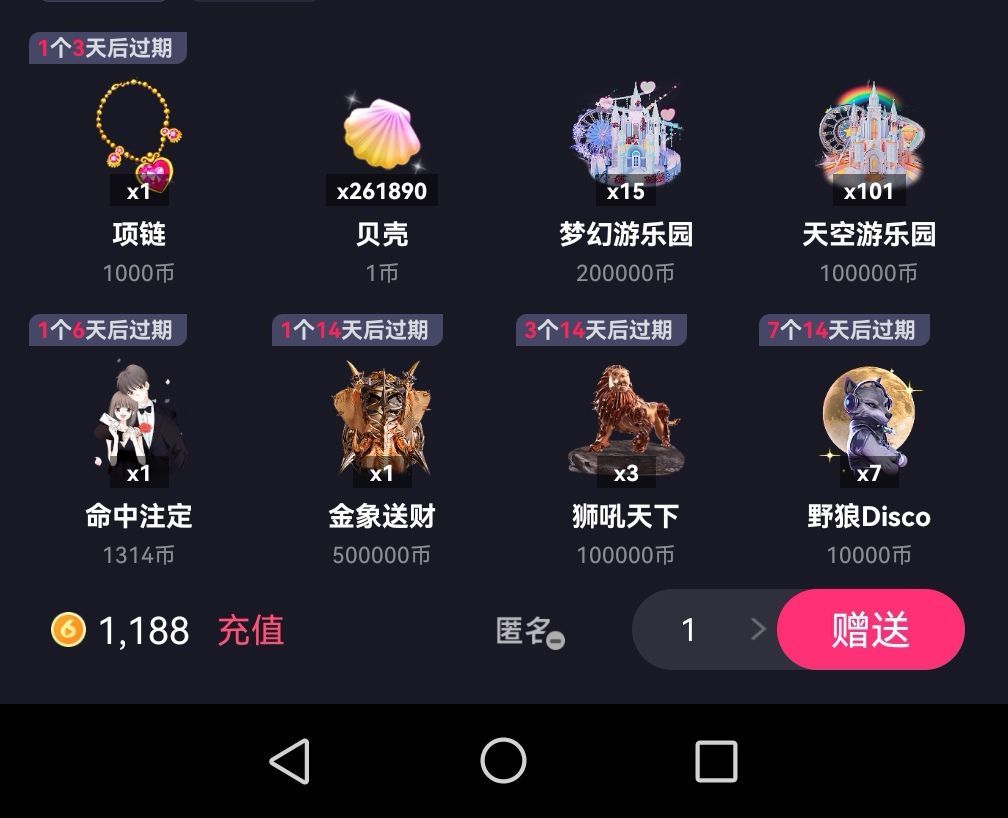Viewport: 1008px width, 818px height.
Task: Go back with the system back button
Action: coord(290,762)
